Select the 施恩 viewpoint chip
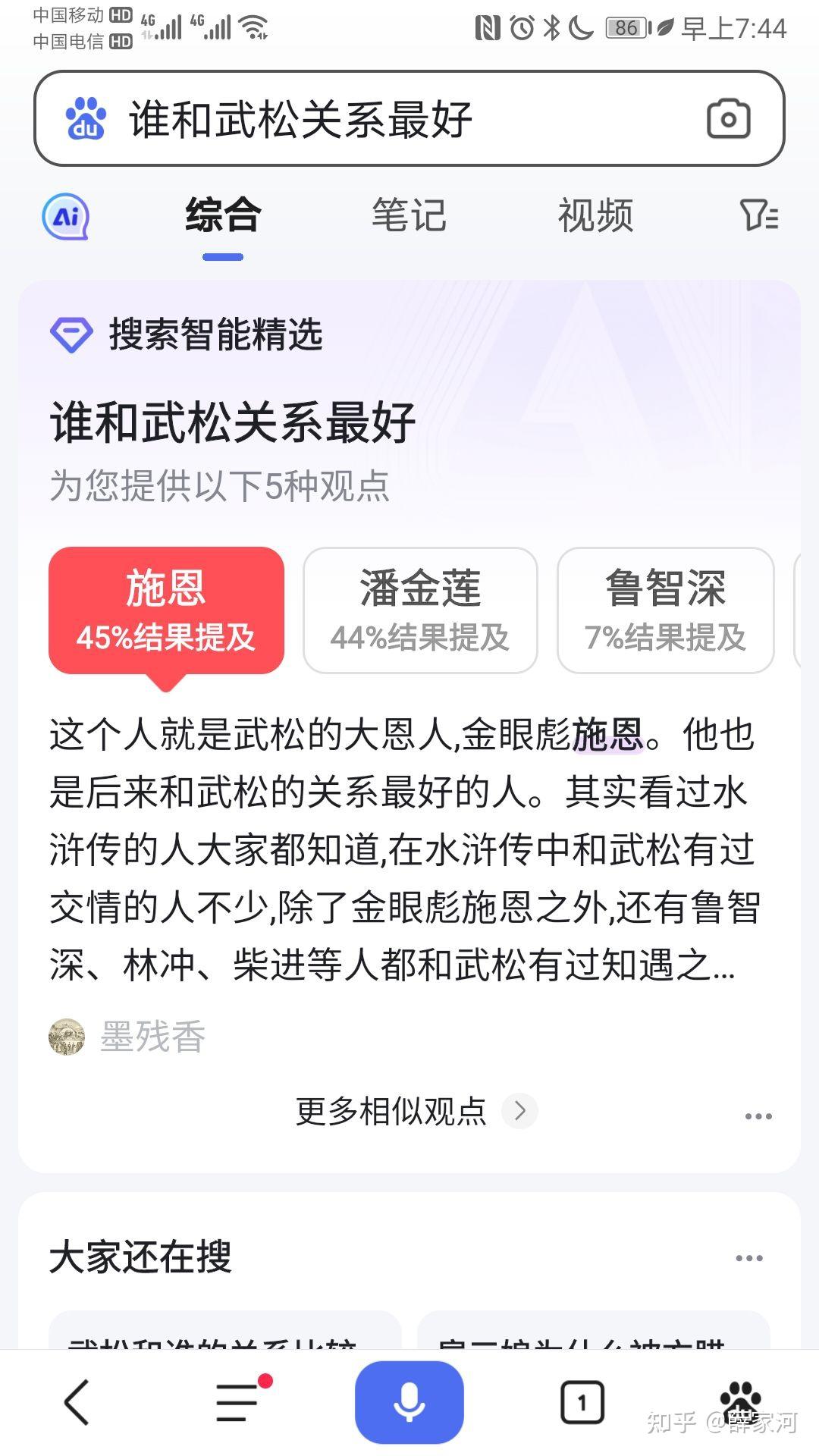Viewport: 819px width, 1456px height. click(166, 610)
